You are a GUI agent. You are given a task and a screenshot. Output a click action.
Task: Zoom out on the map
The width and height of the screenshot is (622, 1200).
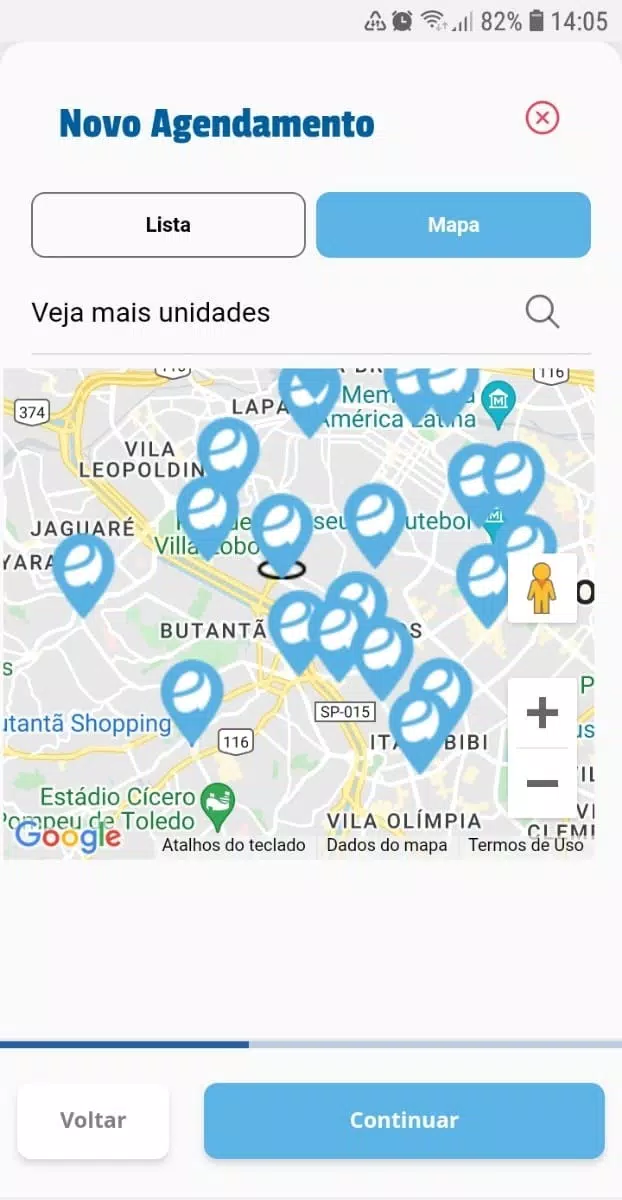click(x=542, y=782)
